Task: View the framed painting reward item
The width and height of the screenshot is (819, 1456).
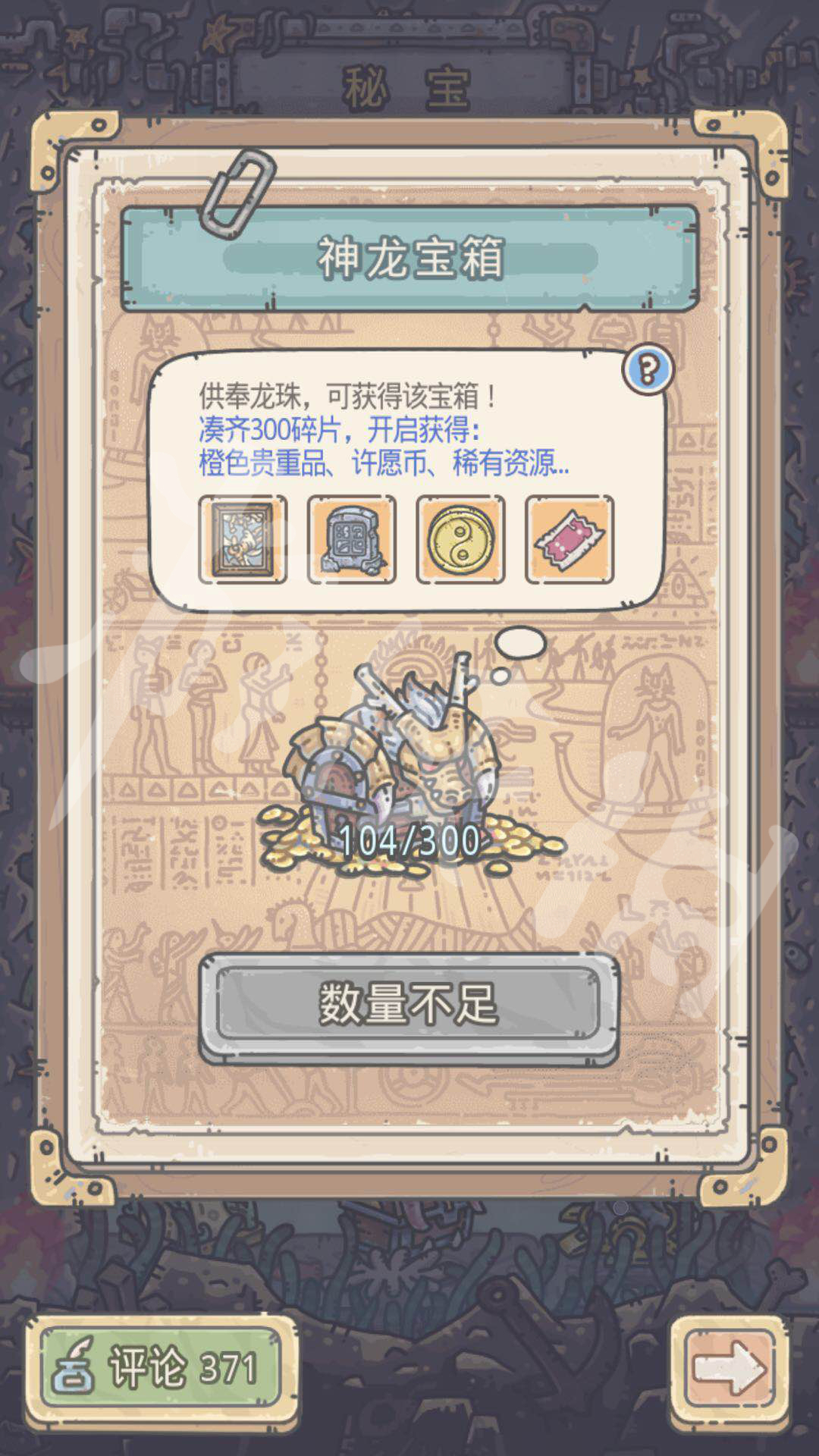Action: point(243,539)
